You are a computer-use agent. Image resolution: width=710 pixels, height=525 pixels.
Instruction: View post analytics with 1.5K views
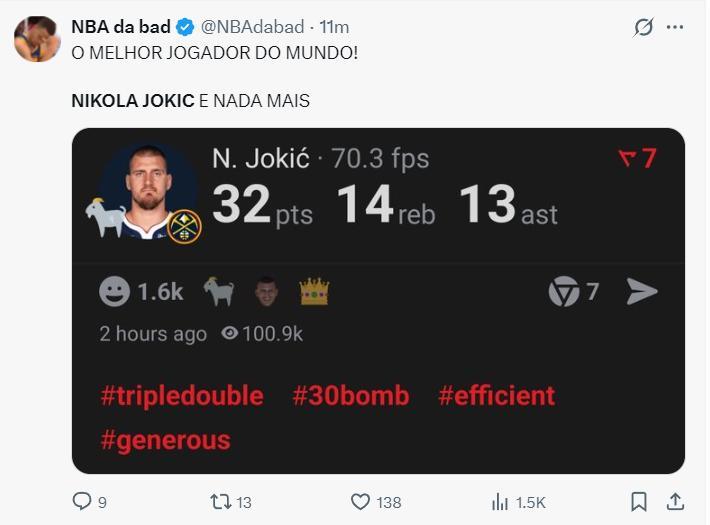click(501, 502)
